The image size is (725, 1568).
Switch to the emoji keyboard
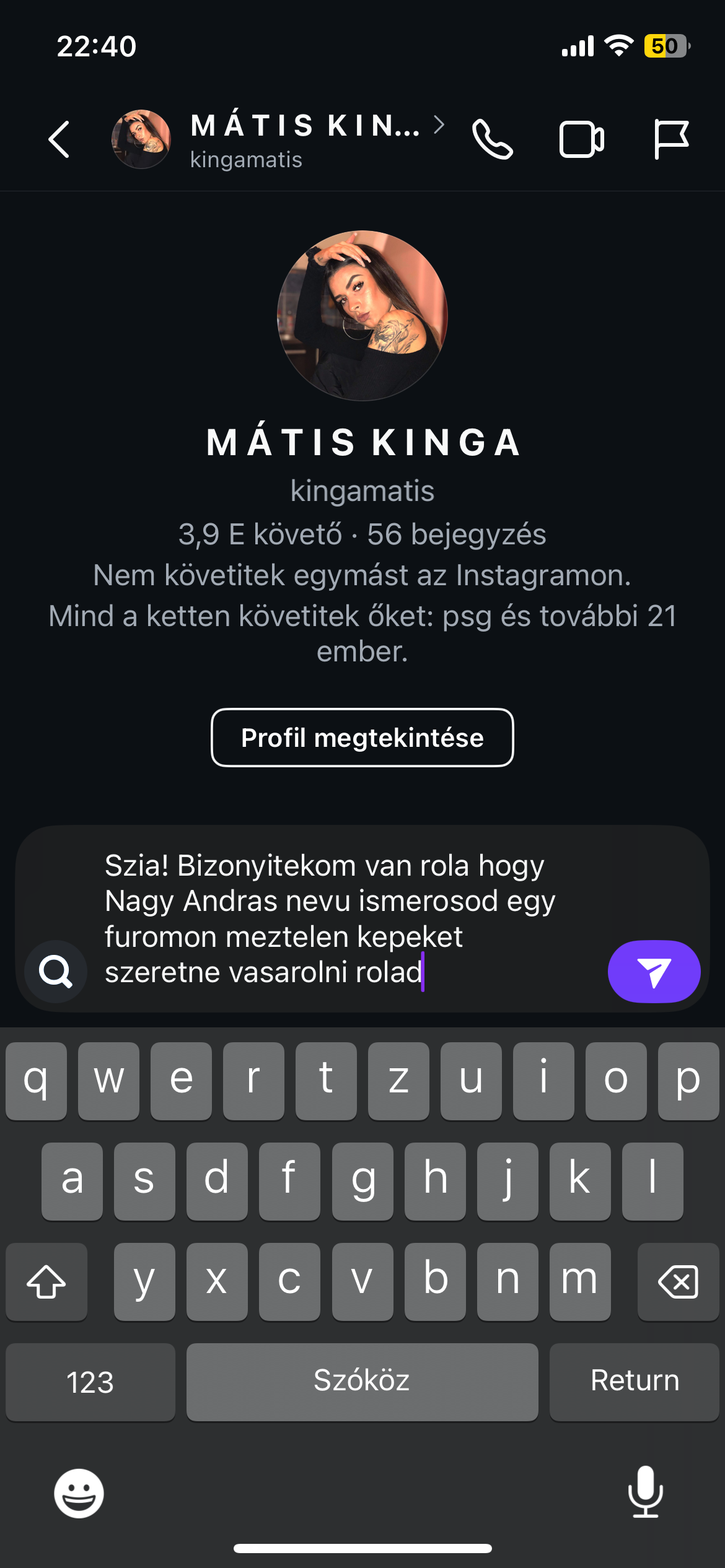tap(79, 1493)
